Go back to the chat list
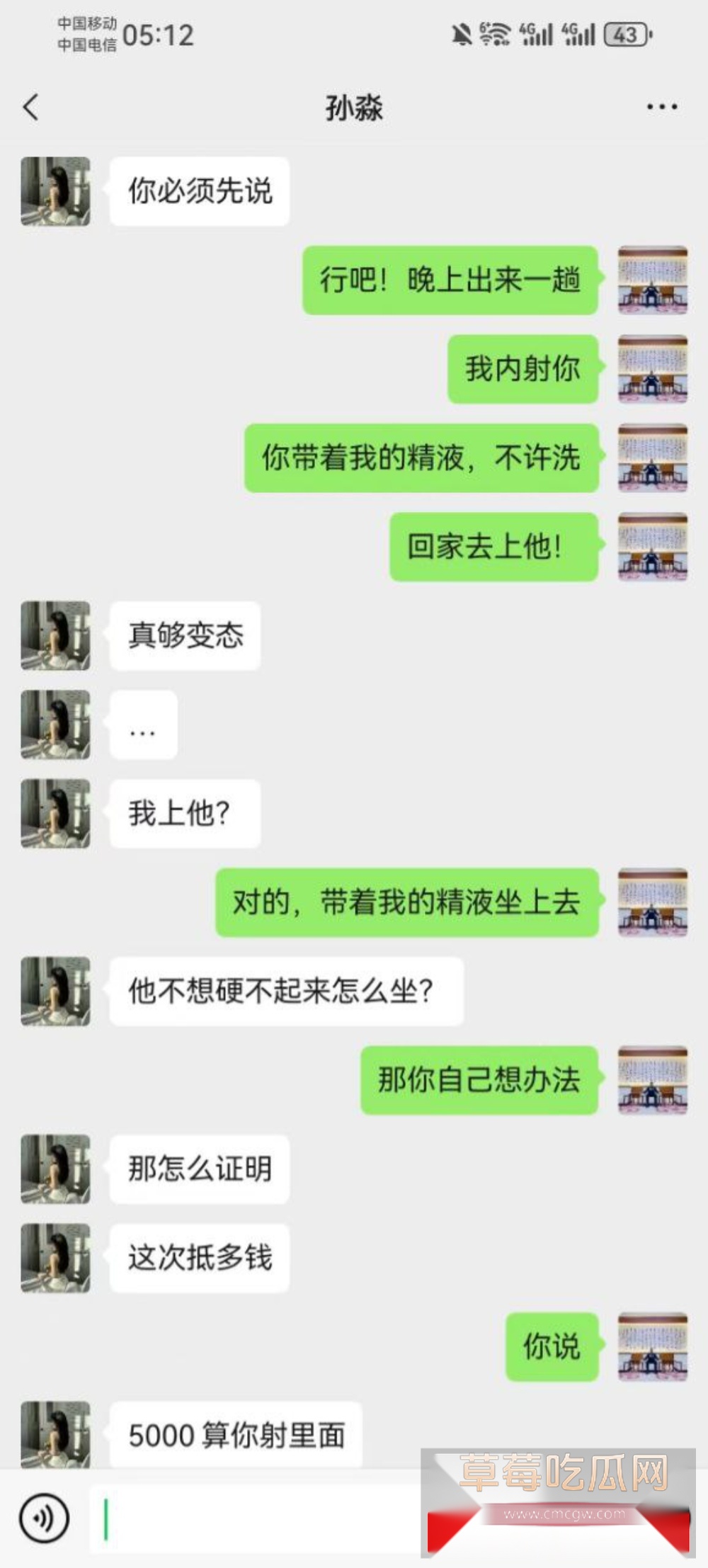Screen dimensions: 708x1568 30,108
